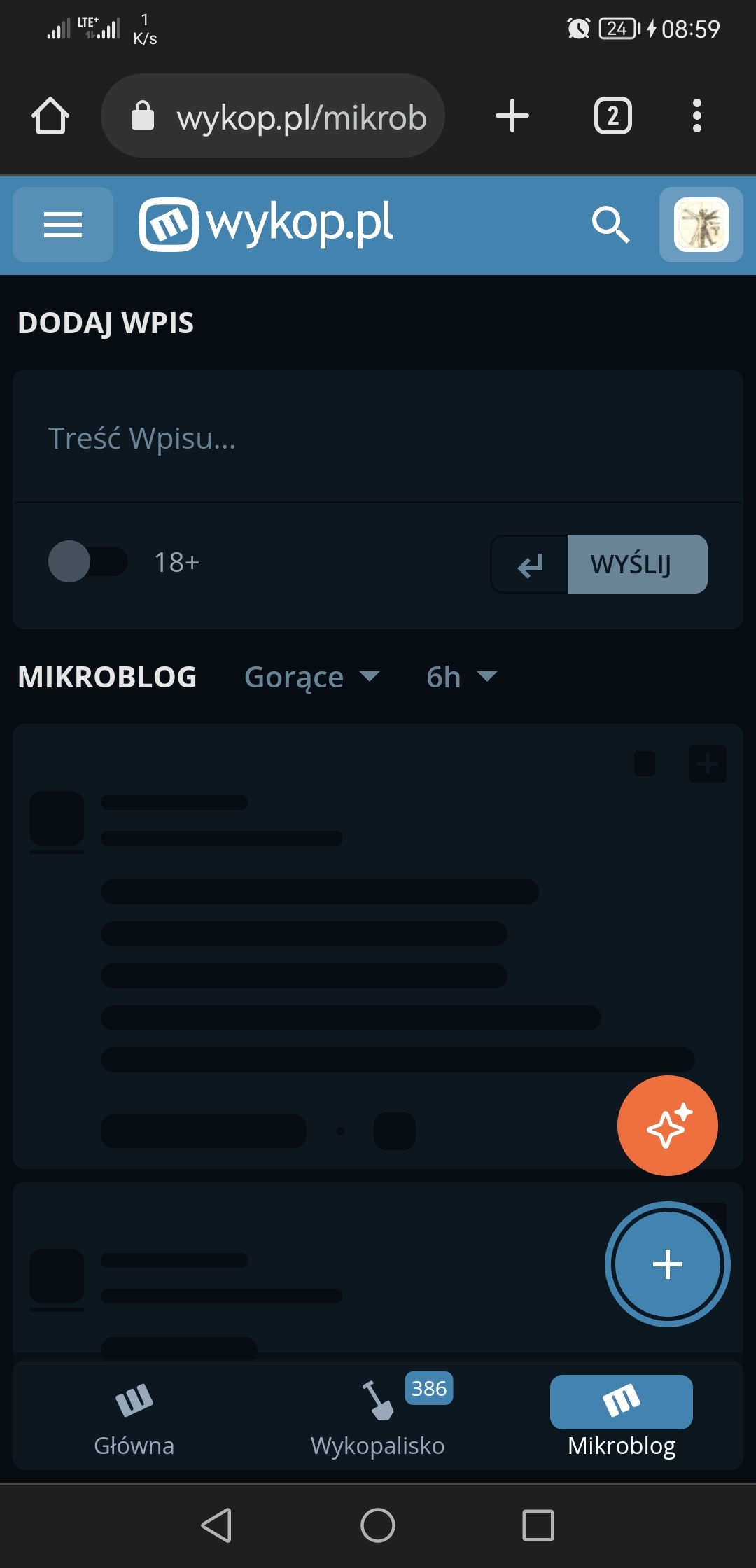Go back with the system button
756x1568 pixels.
tap(217, 1525)
